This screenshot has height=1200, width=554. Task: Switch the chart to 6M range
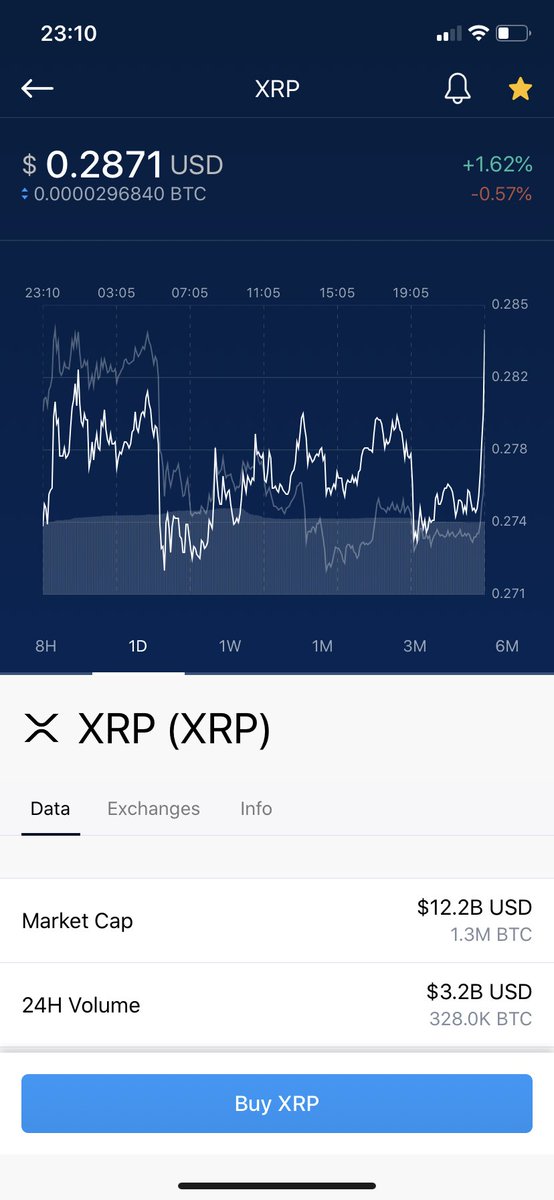tap(507, 646)
